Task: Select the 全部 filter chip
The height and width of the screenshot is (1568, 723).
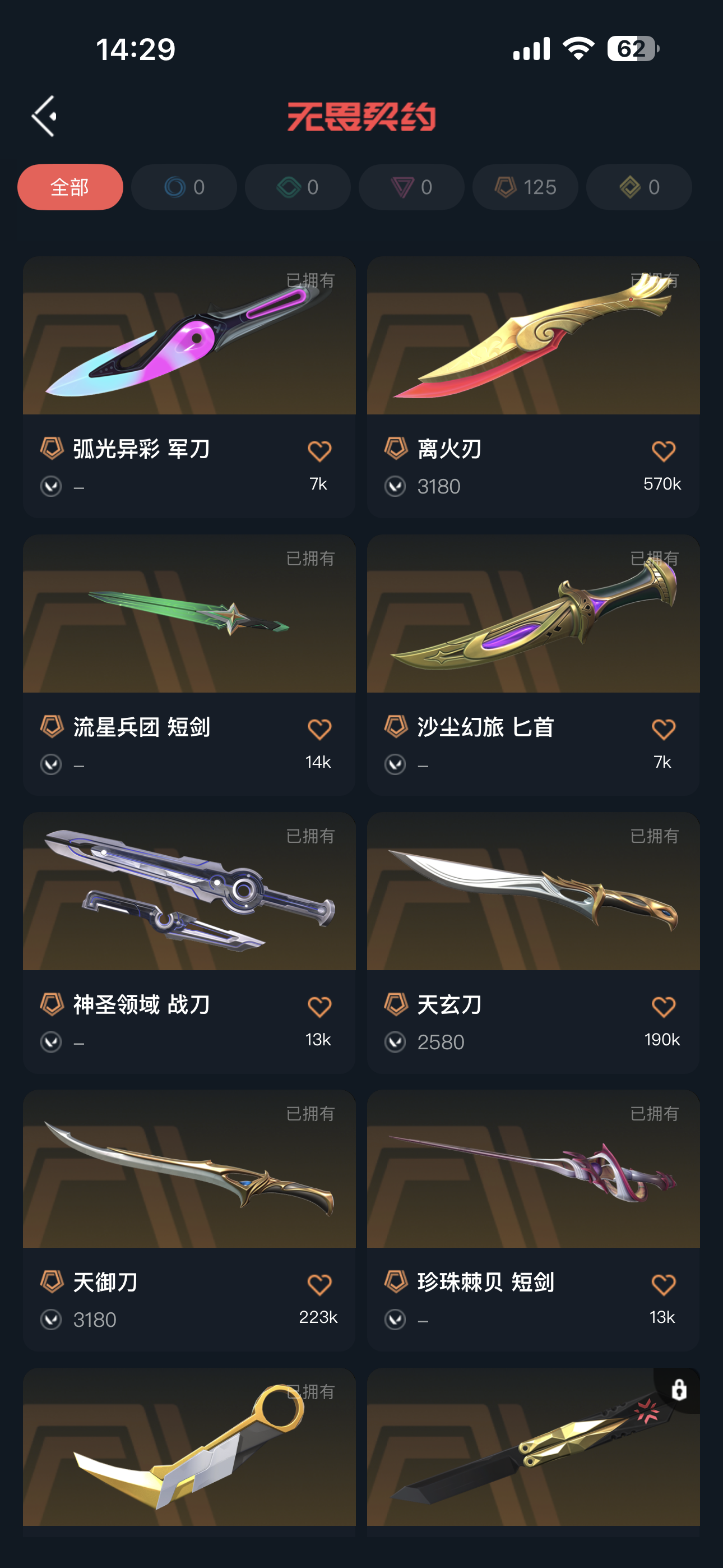Action: click(70, 187)
